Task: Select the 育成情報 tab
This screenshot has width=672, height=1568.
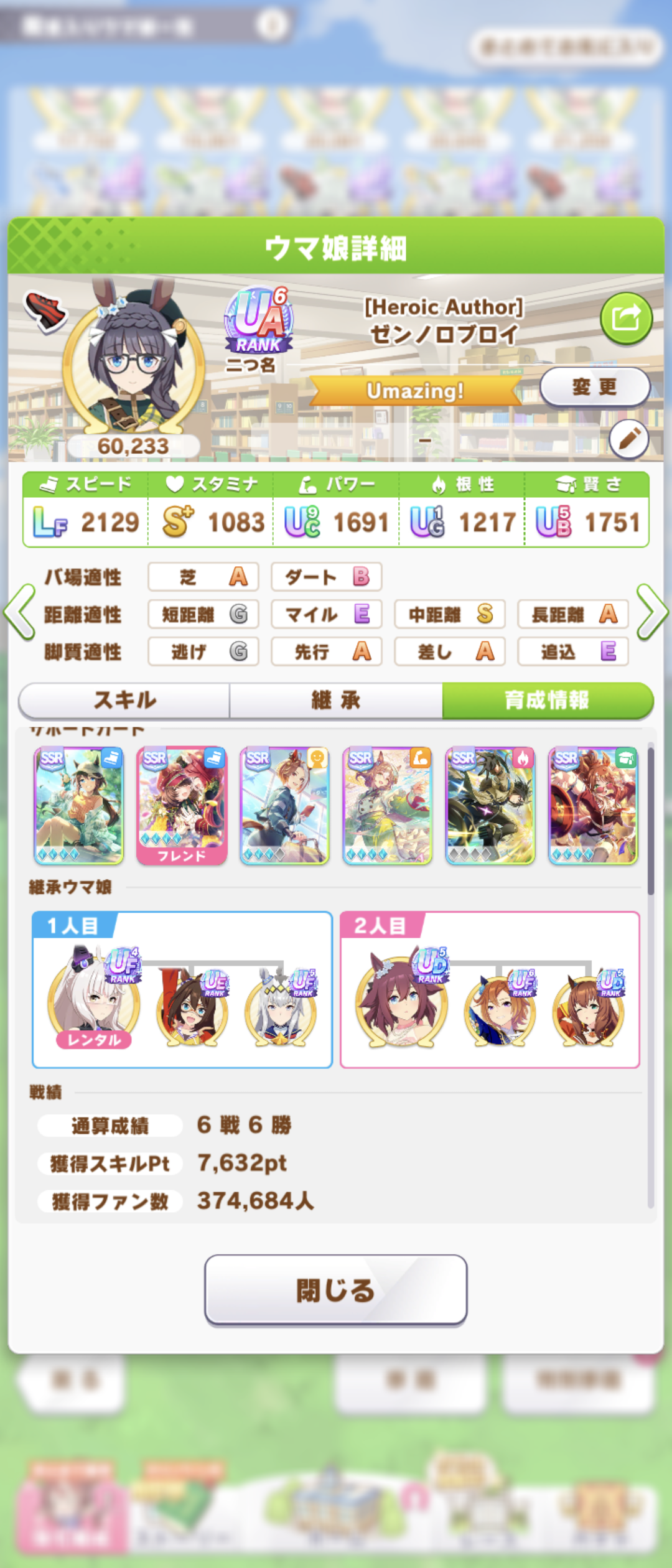Action: click(548, 700)
